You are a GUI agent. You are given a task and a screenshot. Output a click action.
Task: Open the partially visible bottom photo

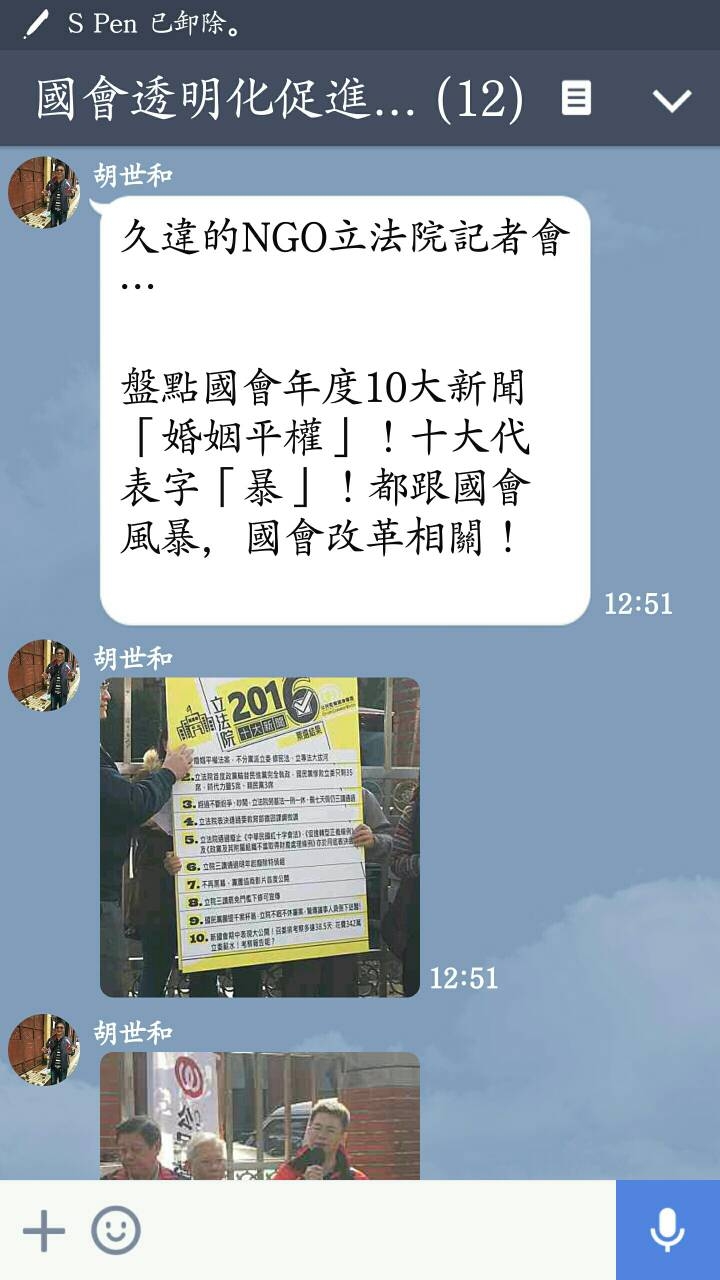tap(260, 1116)
